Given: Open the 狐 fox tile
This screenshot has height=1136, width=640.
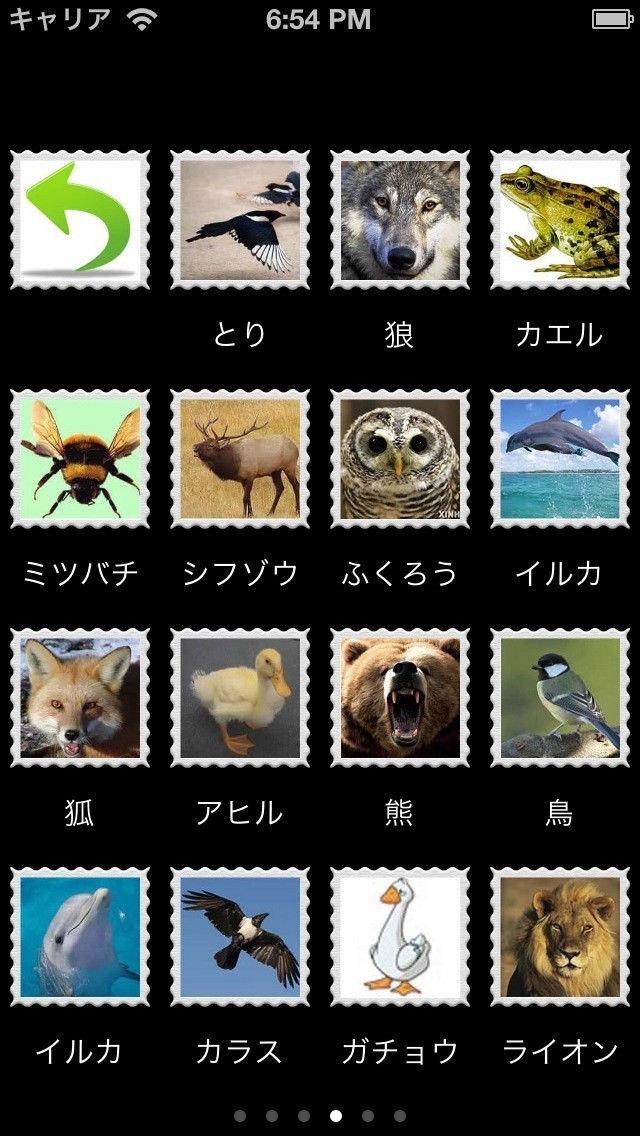Looking at the screenshot, I should pyautogui.click(x=80, y=698).
